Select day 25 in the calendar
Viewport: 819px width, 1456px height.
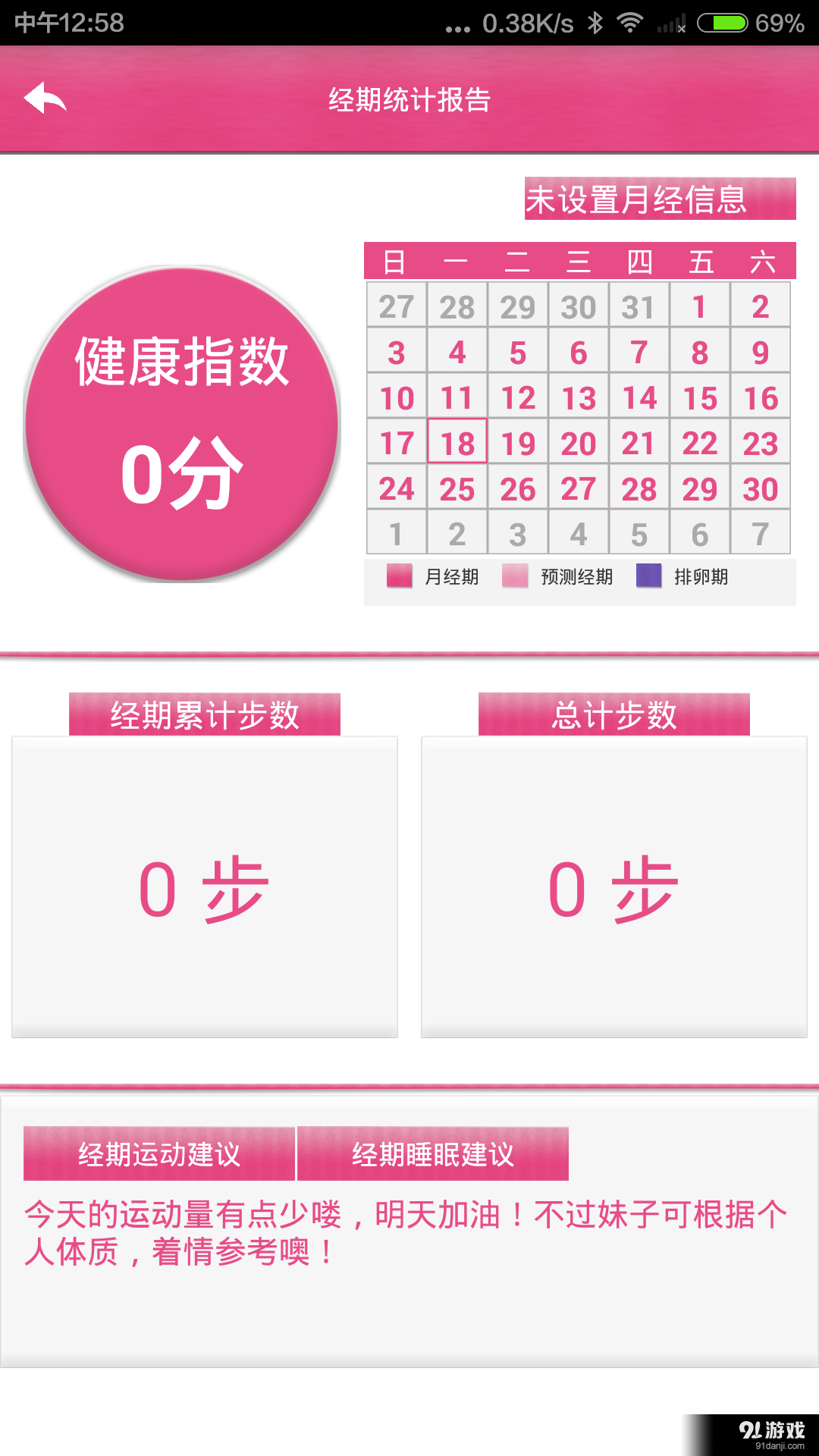(x=457, y=489)
